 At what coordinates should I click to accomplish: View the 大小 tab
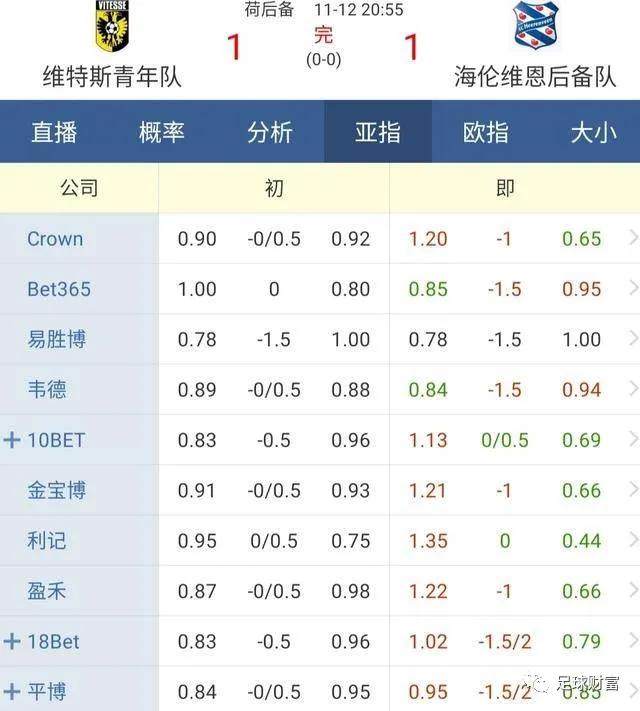593,132
